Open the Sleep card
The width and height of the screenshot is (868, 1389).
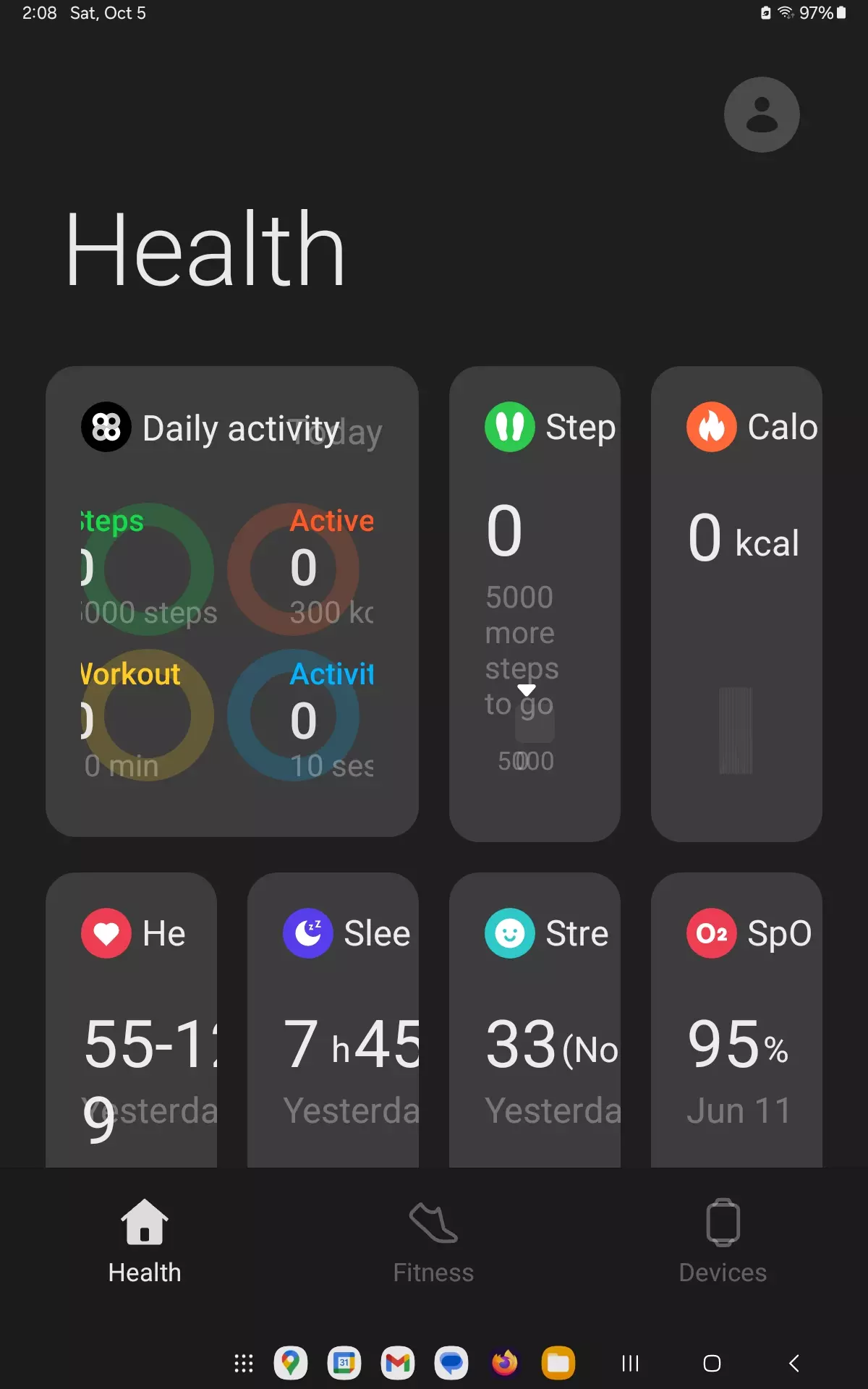333,1020
